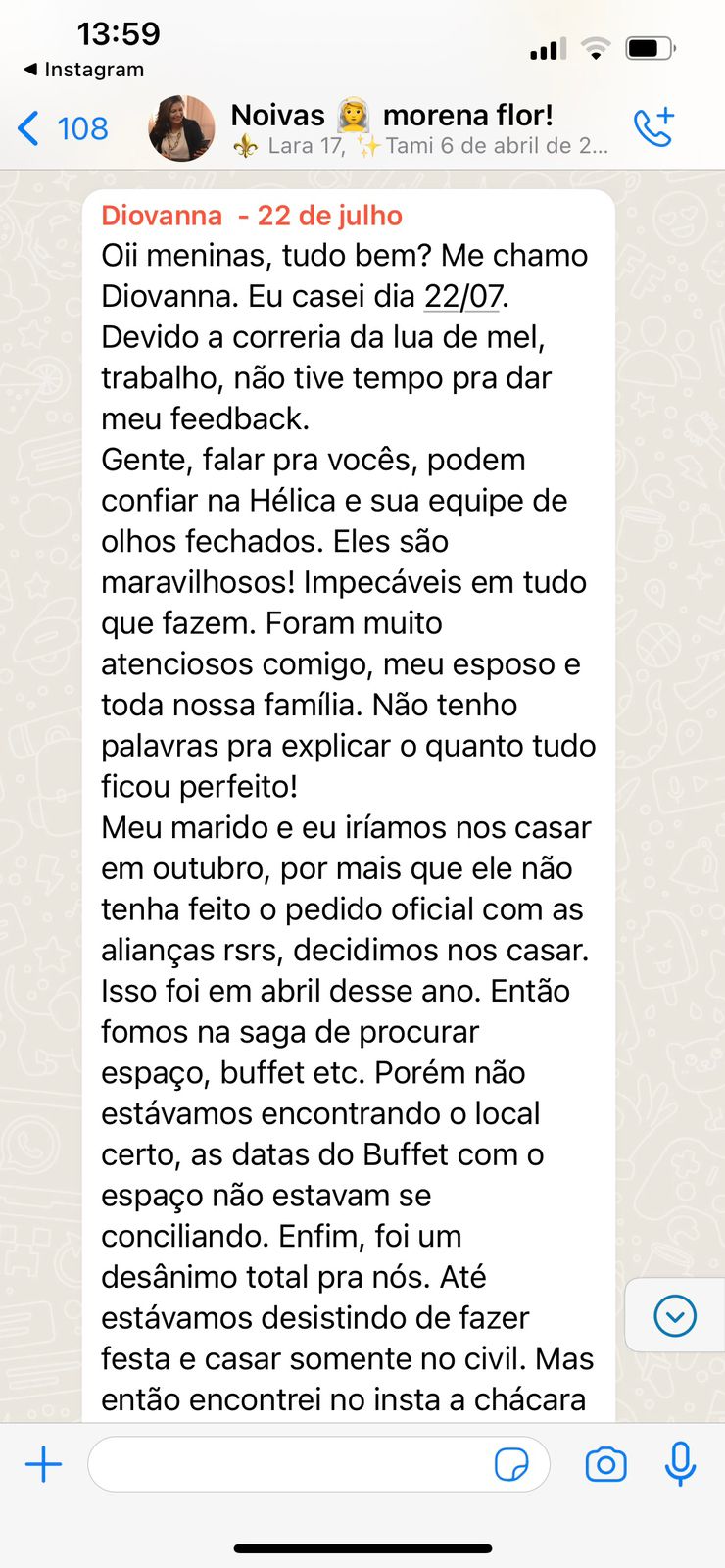Open Noivas morena flor group info
This screenshot has width=725, height=1568.
419,128
